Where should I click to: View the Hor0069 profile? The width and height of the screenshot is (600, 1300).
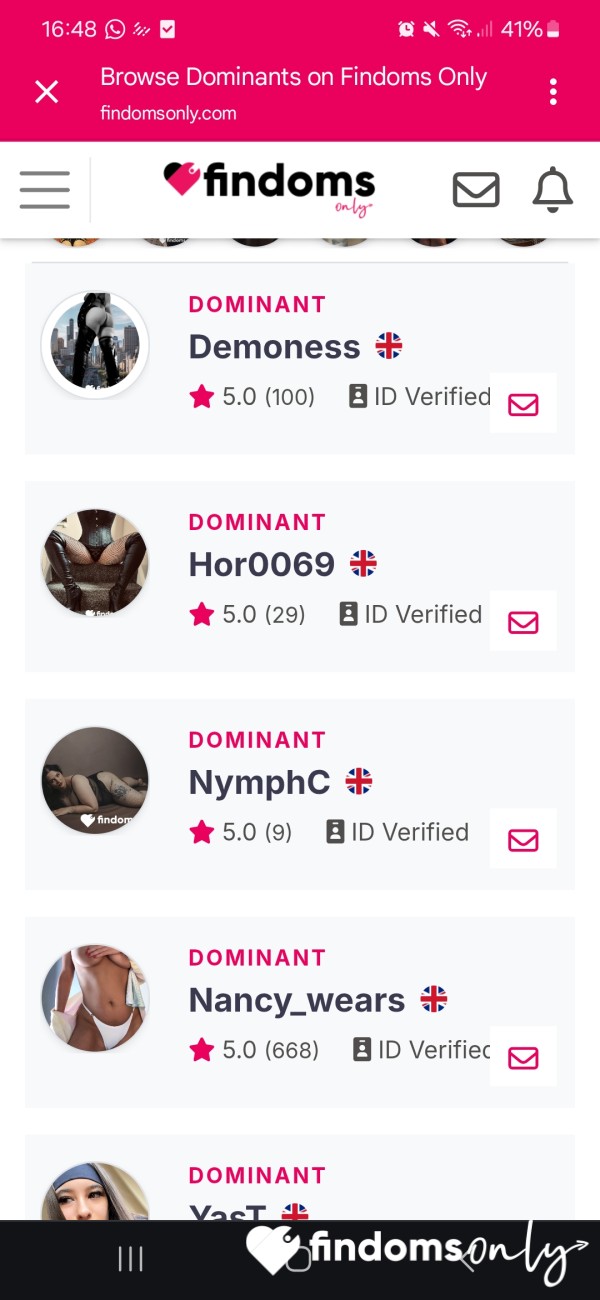click(262, 564)
